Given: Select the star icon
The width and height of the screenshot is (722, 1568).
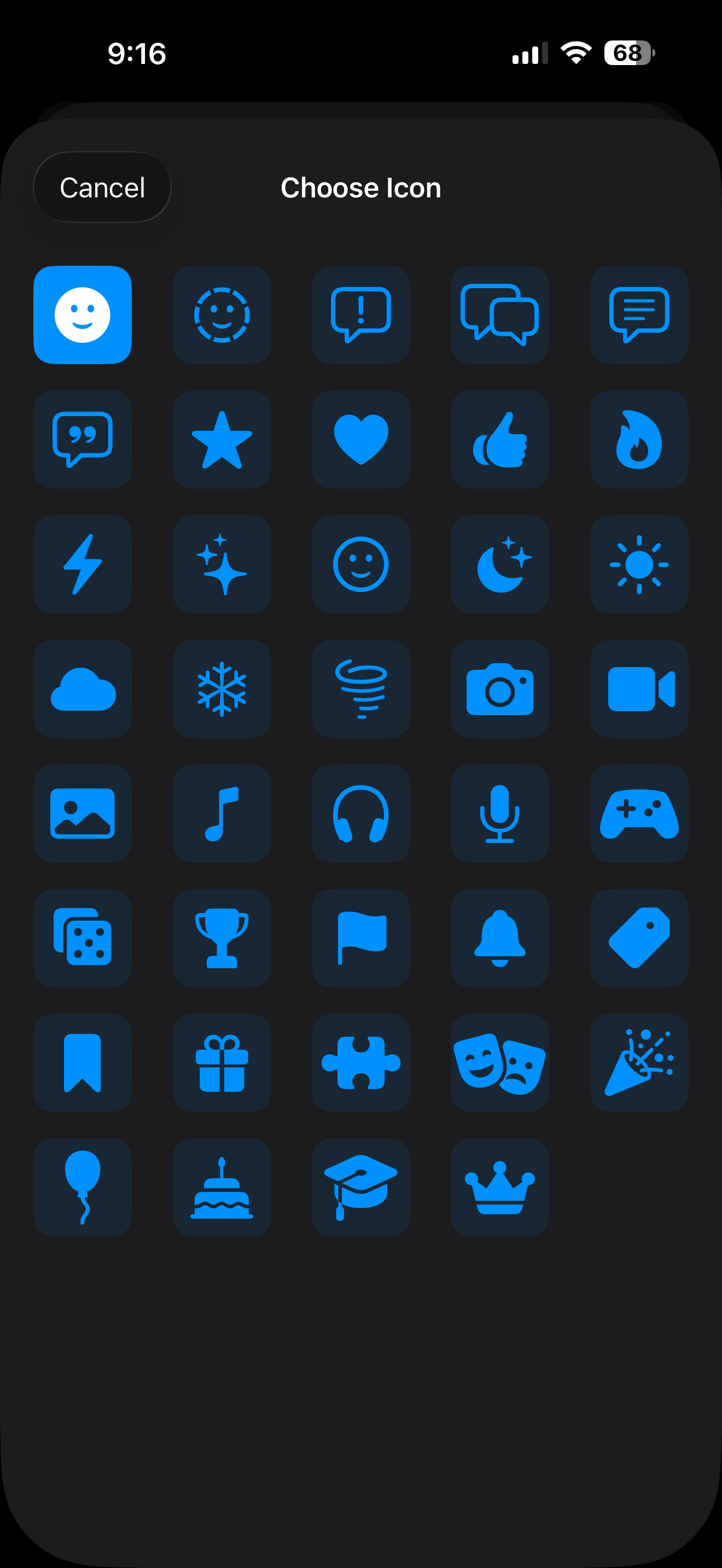Looking at the screenshot, I should (x=222, y=440).
